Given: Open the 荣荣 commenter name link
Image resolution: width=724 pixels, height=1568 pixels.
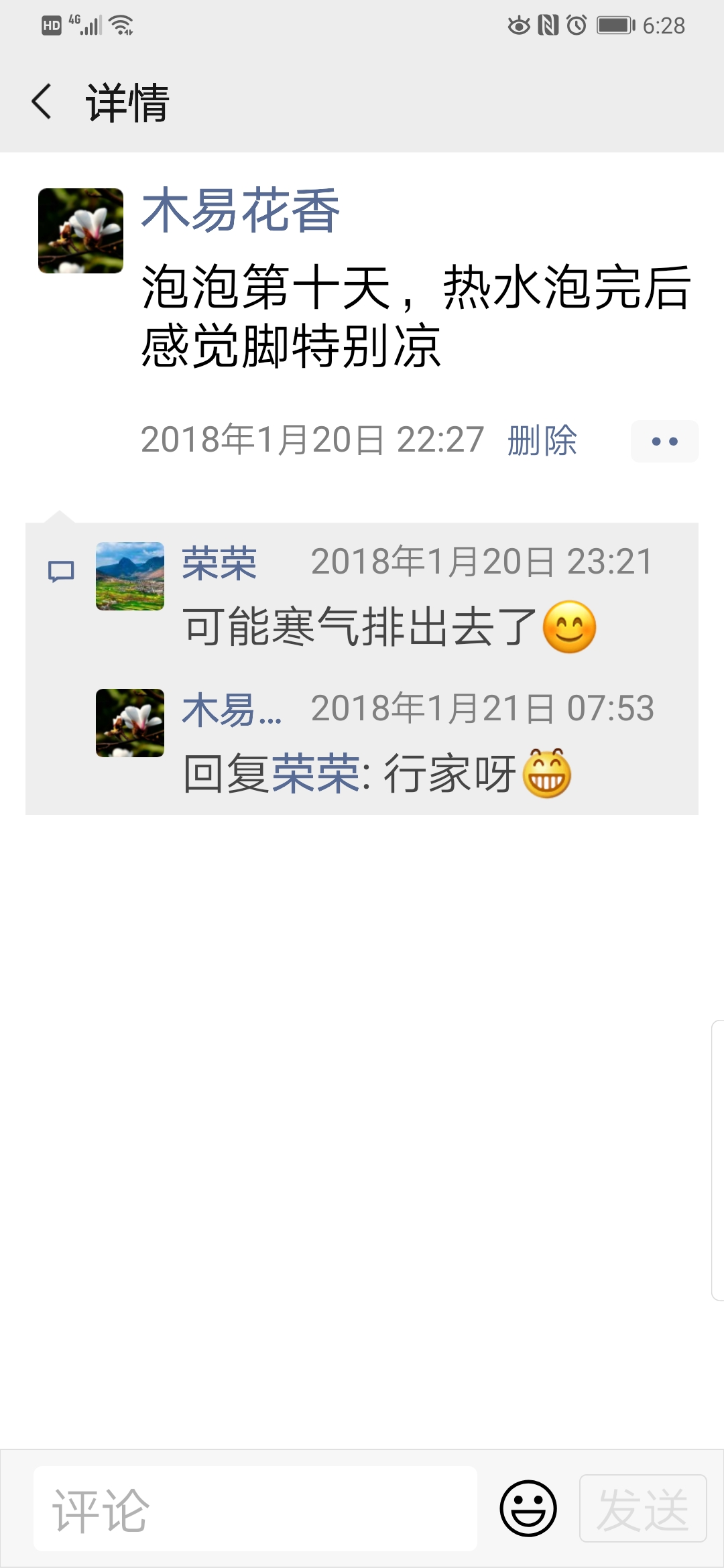Looking at the screenshot, I should (x=219, y=562).
